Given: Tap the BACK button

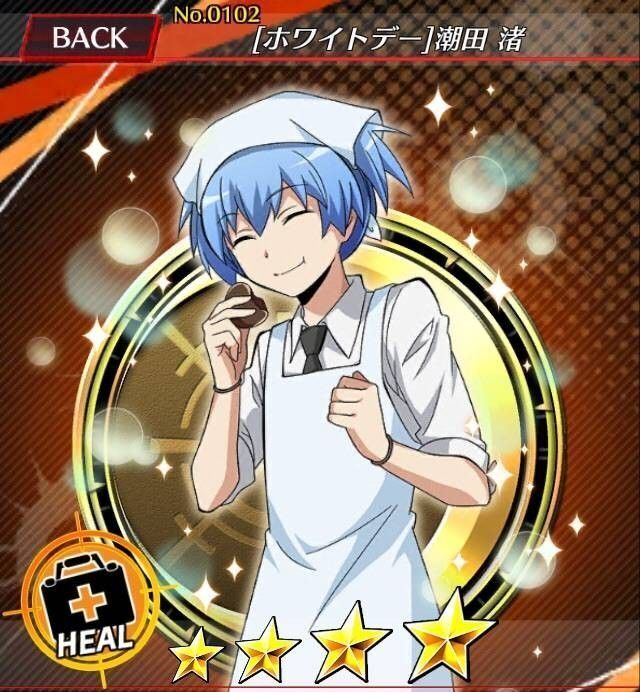Looking at the screenshot, I should [x=88, y=38].
